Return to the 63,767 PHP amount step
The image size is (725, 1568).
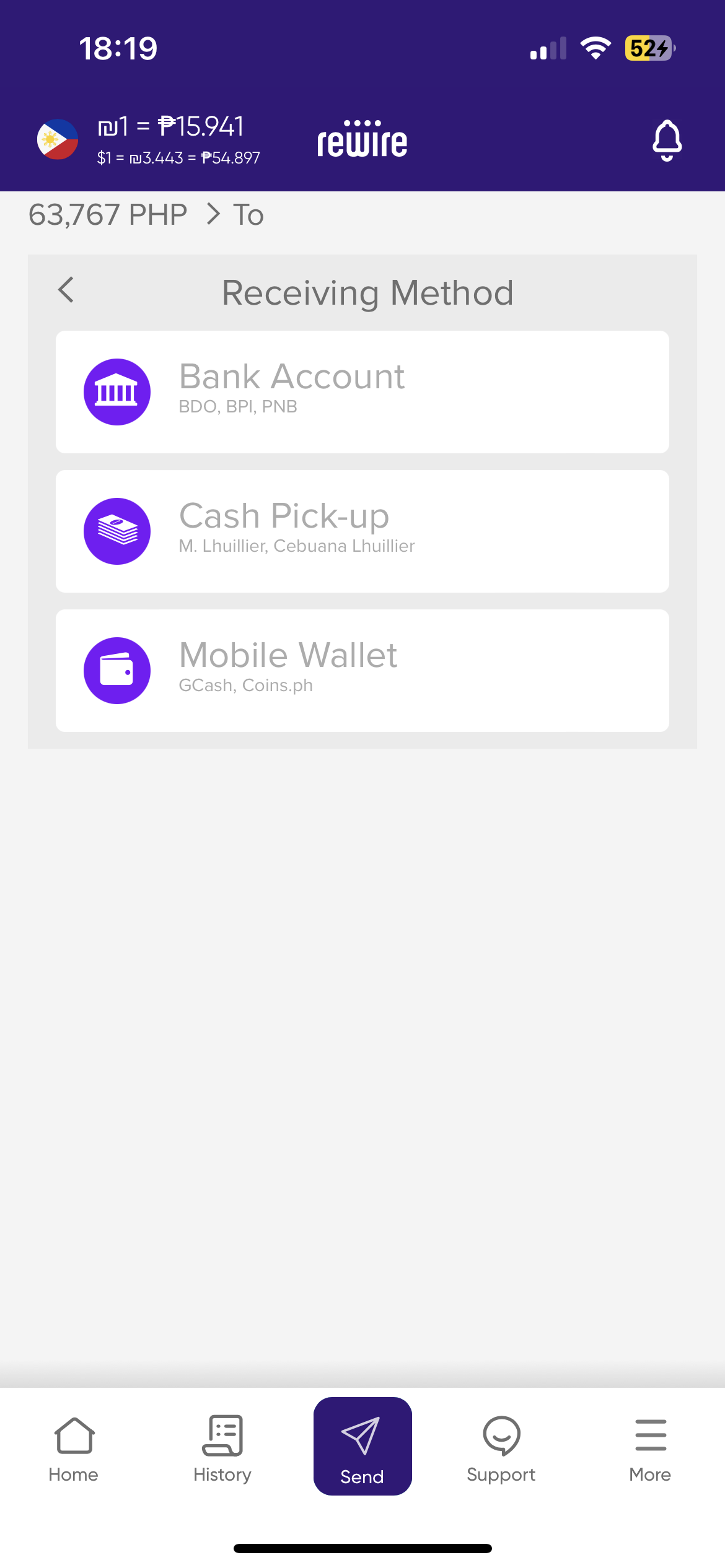tap(108, 215)
